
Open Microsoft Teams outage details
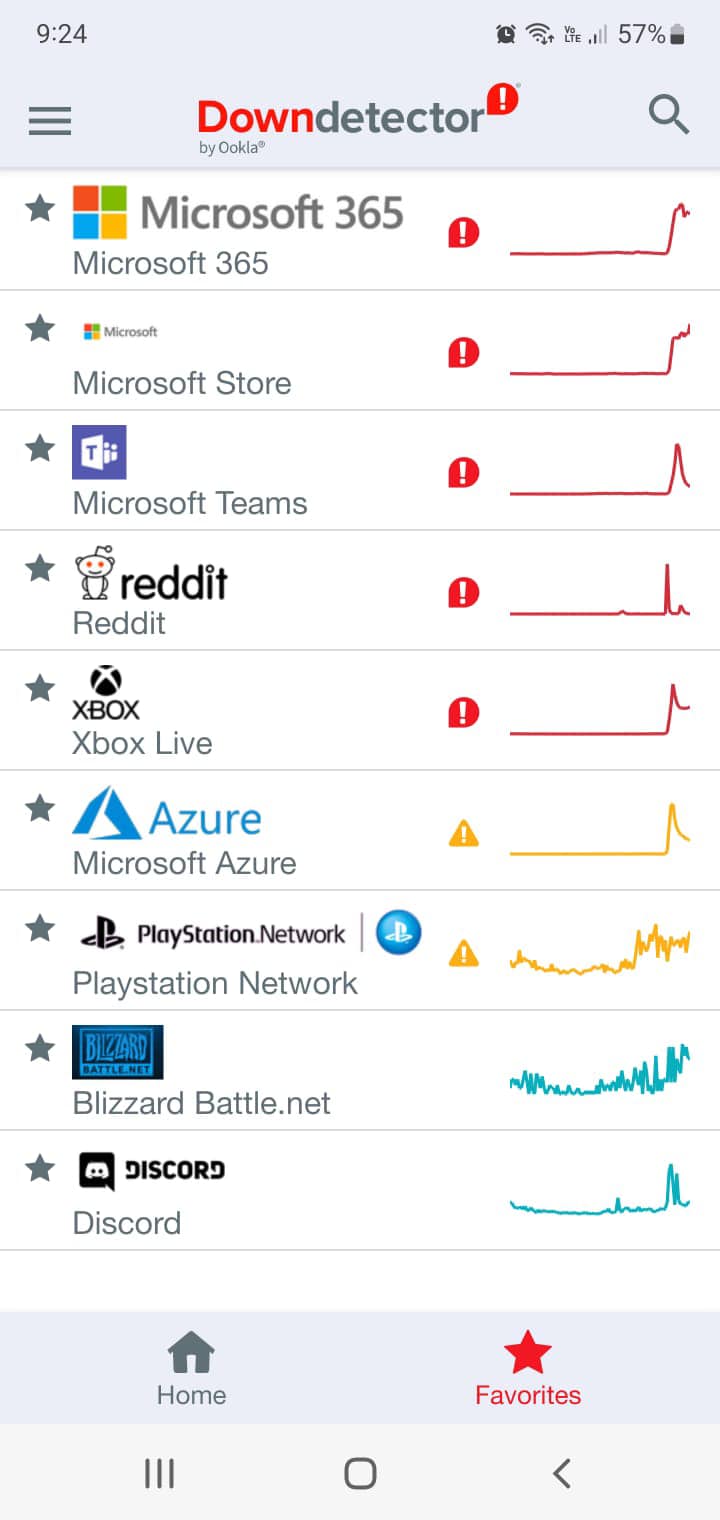pos(360,471)
